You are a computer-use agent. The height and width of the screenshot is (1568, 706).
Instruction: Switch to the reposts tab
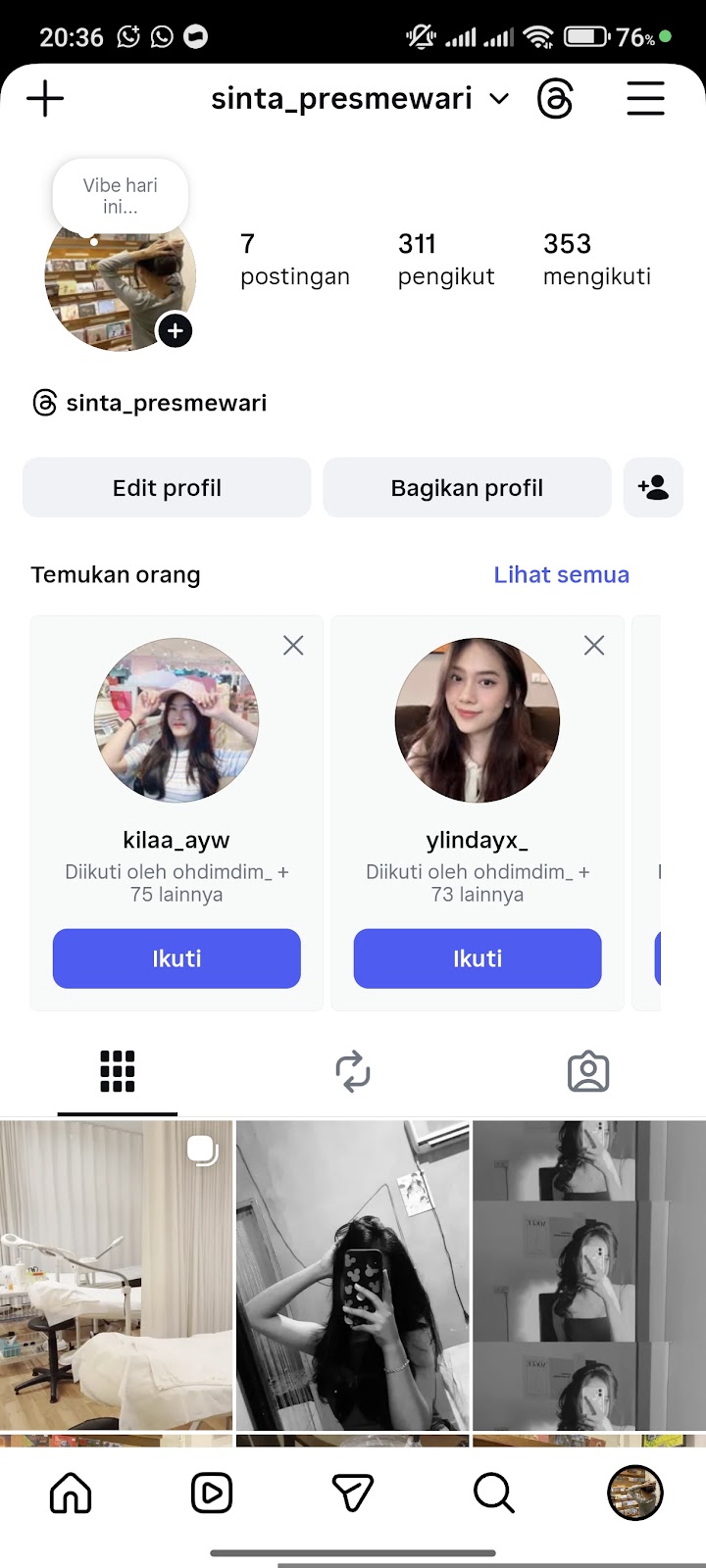353,1072
